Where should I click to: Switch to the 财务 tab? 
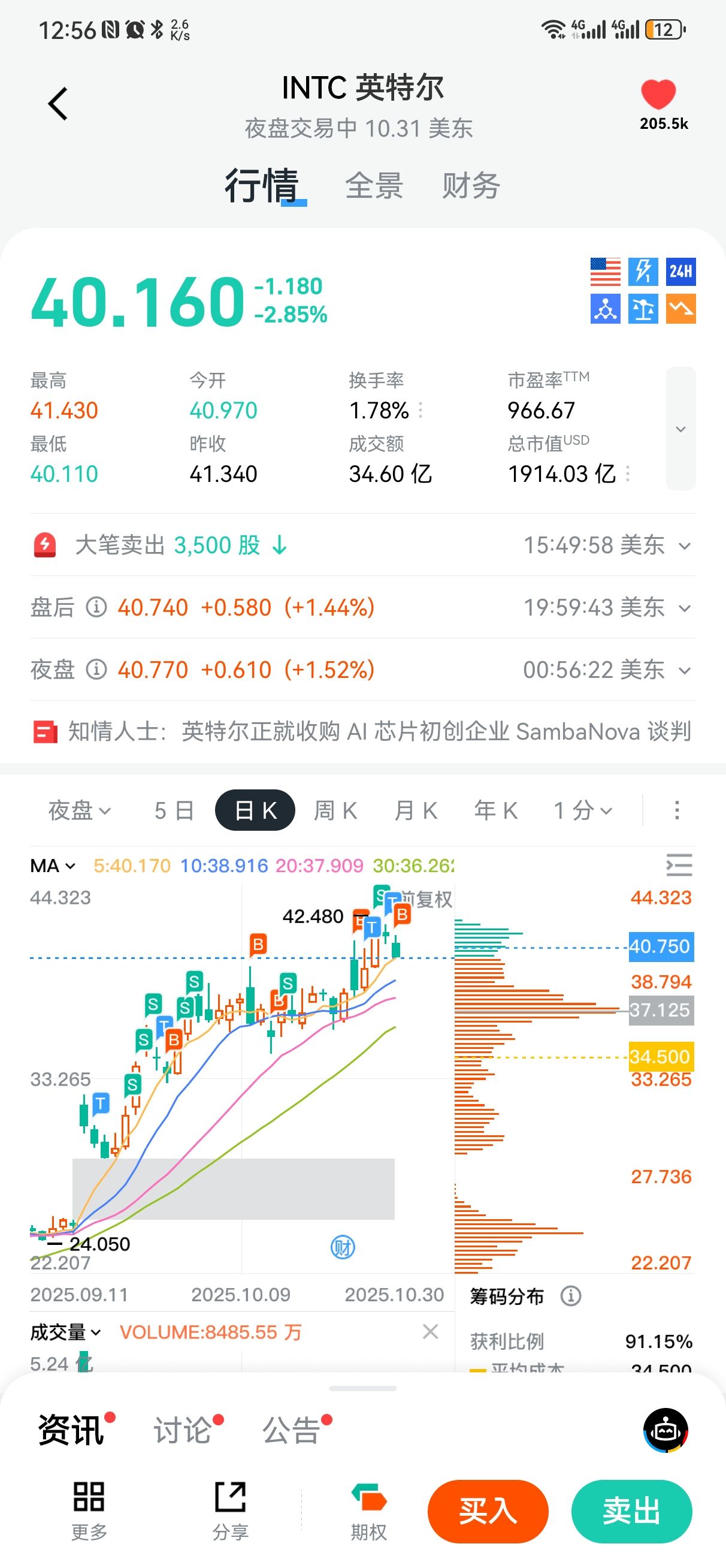tap(470, 186)
